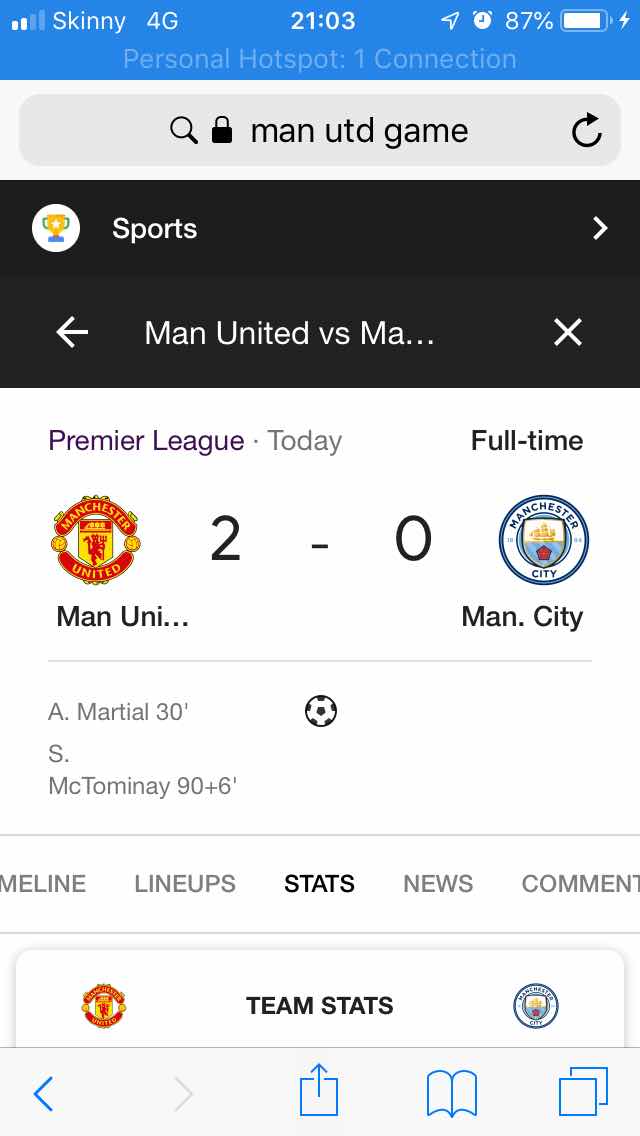Select the Stats tab
This screenshot has width=640, height=1136.
[x=319, y=884]
